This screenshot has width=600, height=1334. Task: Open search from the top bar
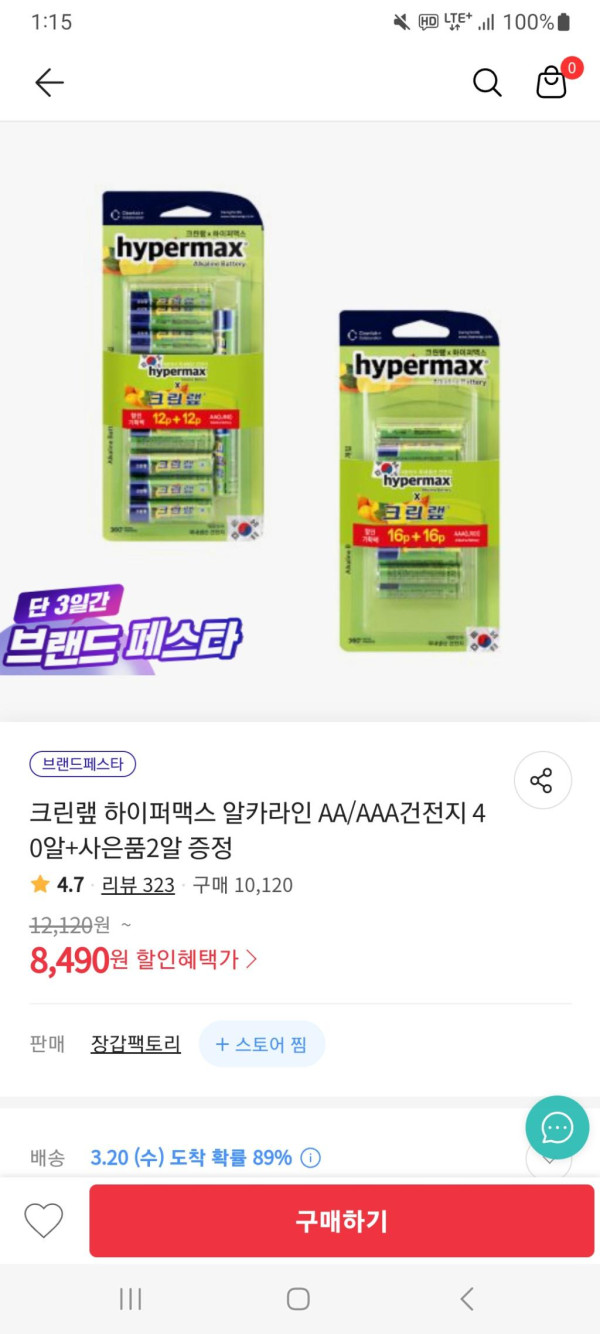(x=487, y=83)
